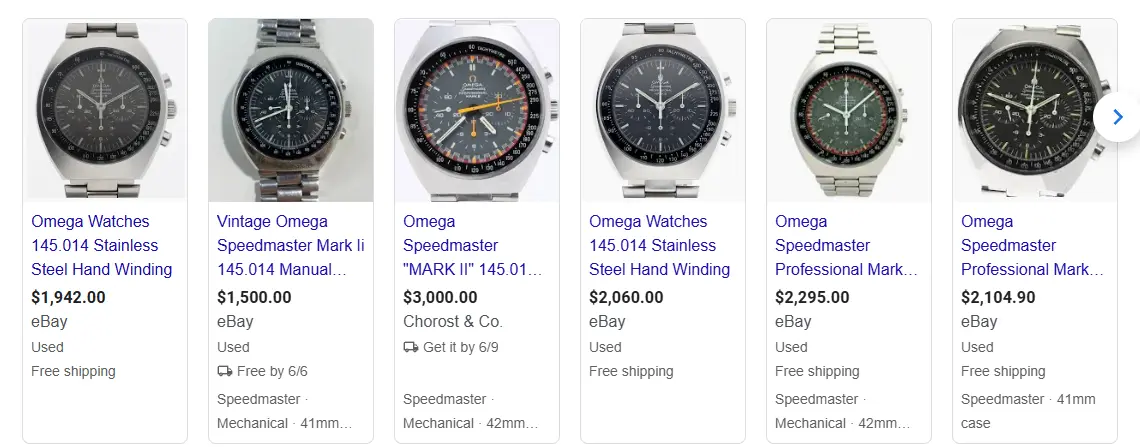Open the $2,295.00 Speedmaster Professional listing

(845, 245)
